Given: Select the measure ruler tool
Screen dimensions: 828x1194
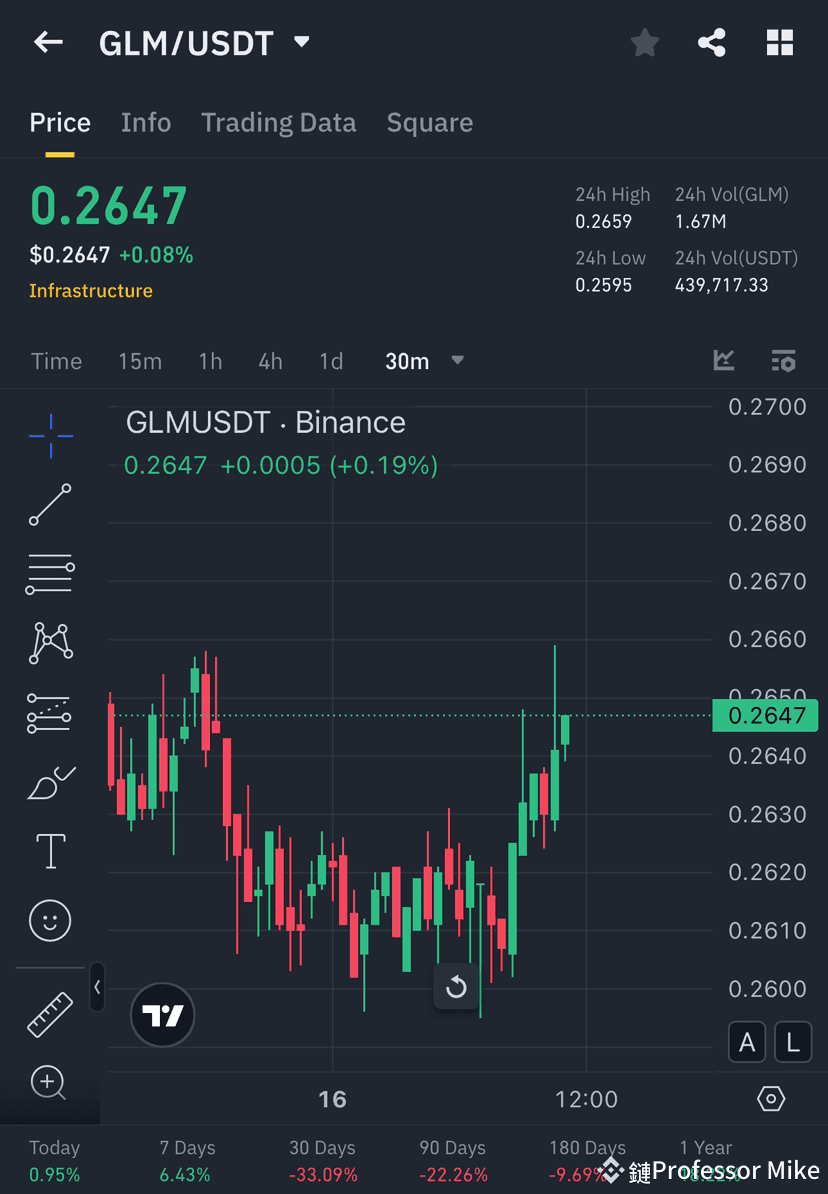Looking at the screenshot, I should (x=50, y=1013).
